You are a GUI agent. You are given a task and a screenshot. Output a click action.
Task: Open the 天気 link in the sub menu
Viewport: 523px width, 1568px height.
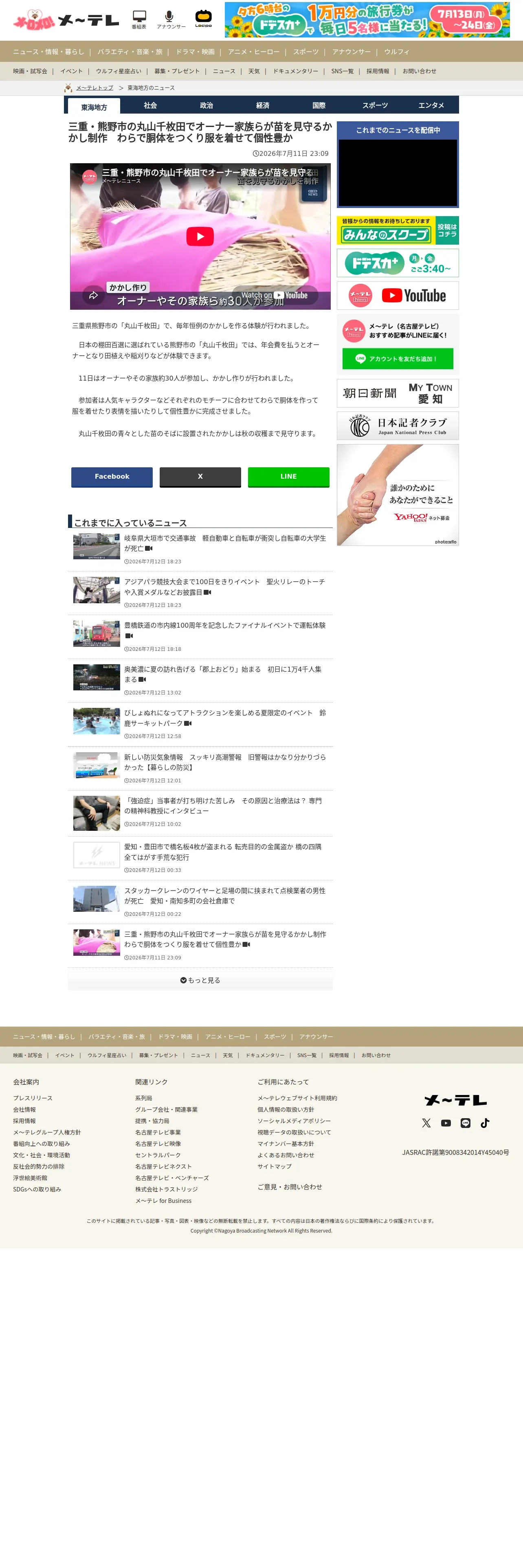point(254,71)
